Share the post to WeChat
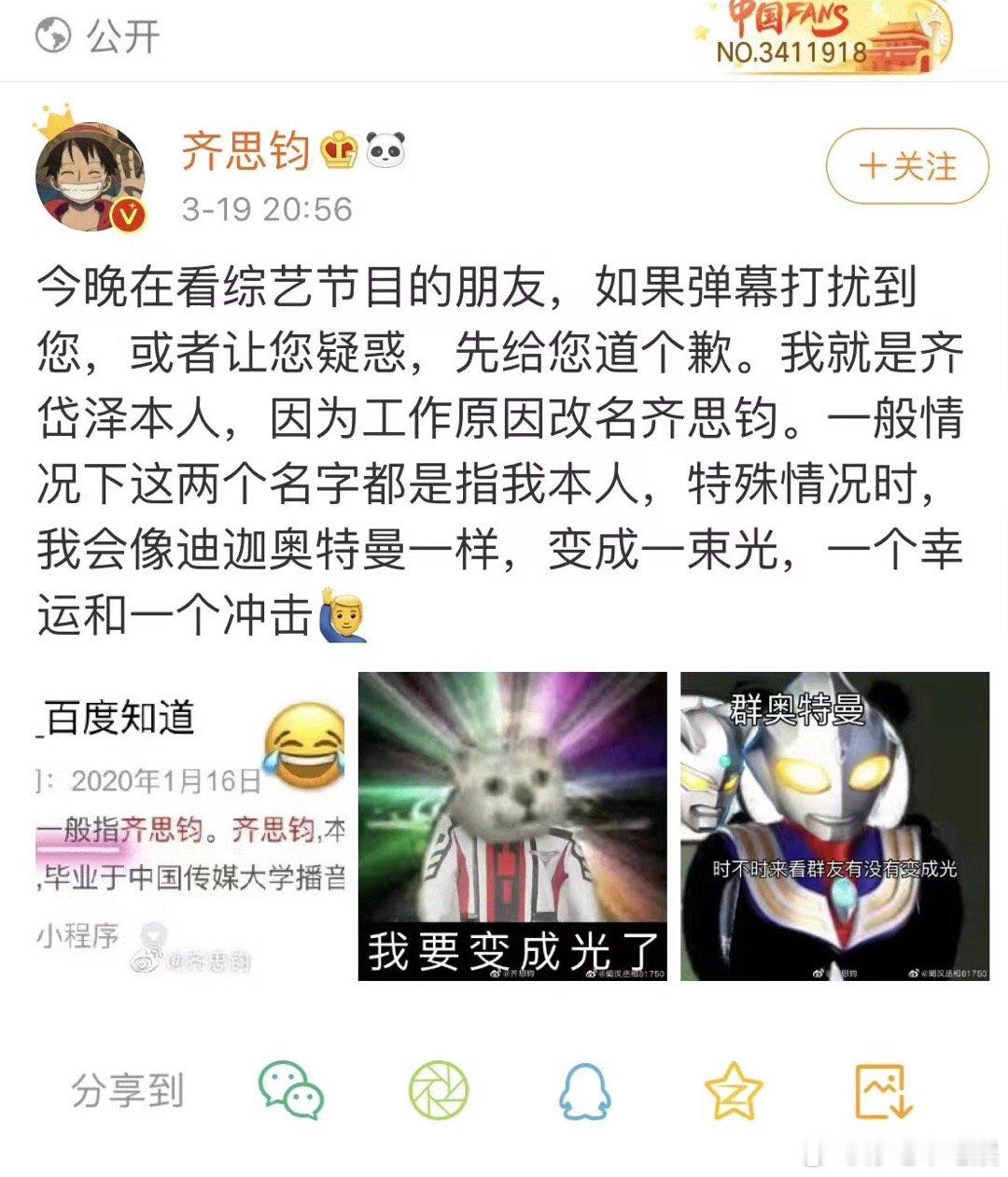The image size is (1008, 1177). pyautogui.click(x=290, y=1088)
